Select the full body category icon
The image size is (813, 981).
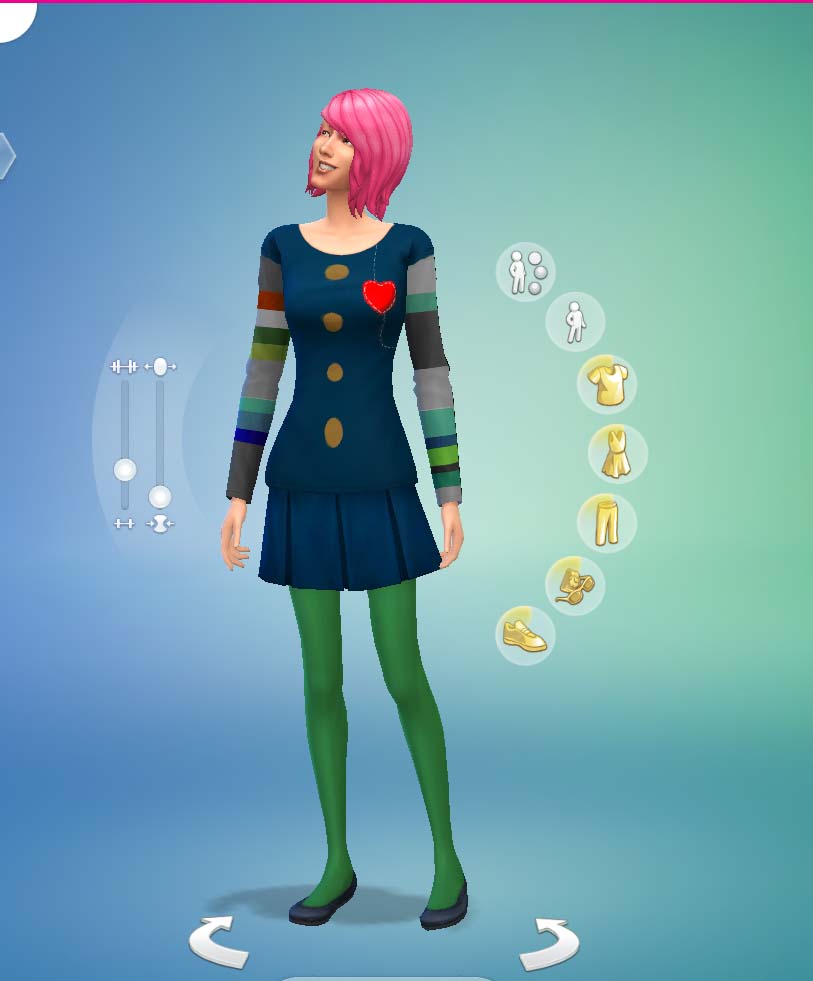pos(574,321)
